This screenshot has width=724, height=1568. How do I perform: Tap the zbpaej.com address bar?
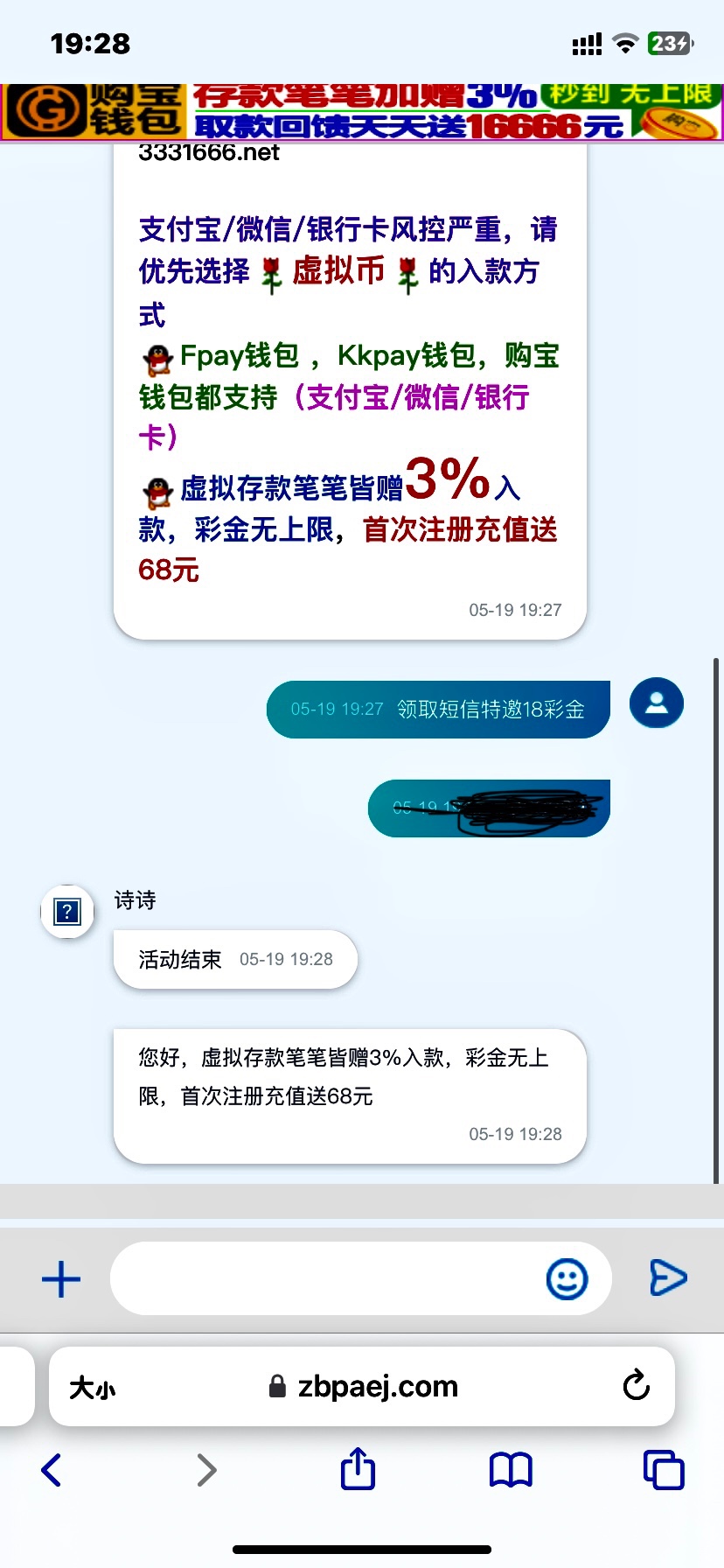tap(364, 1387)
